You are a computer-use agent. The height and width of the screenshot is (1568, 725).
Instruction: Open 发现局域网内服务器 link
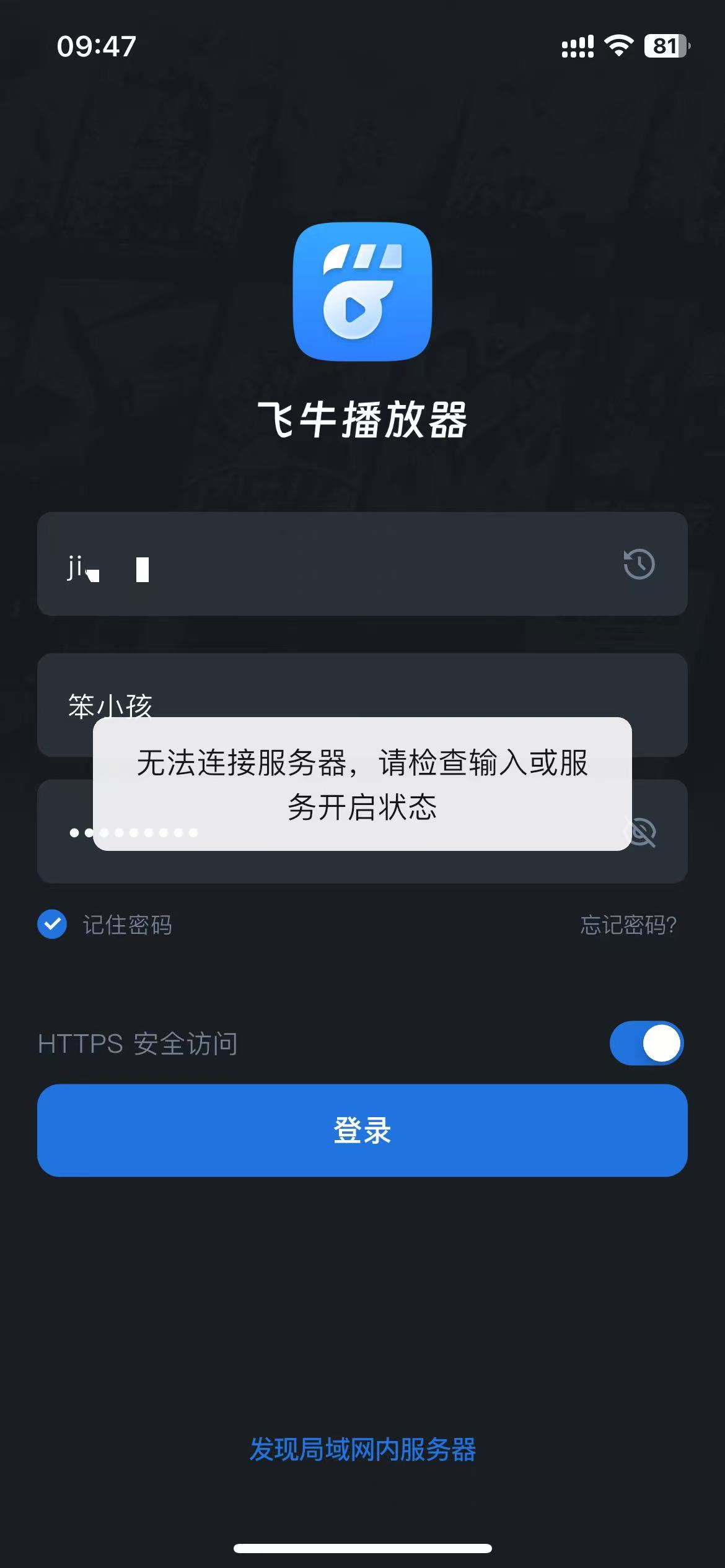tap(362, 1450)
